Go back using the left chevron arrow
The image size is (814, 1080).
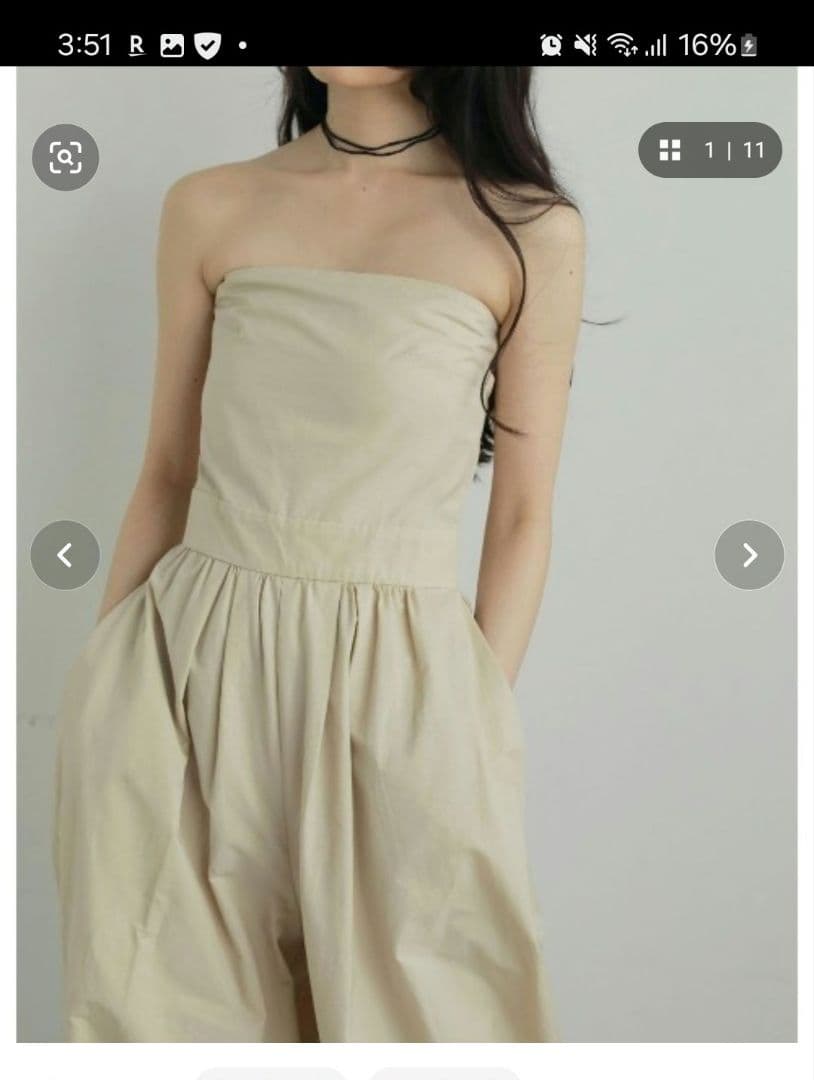tap(65, 555)
